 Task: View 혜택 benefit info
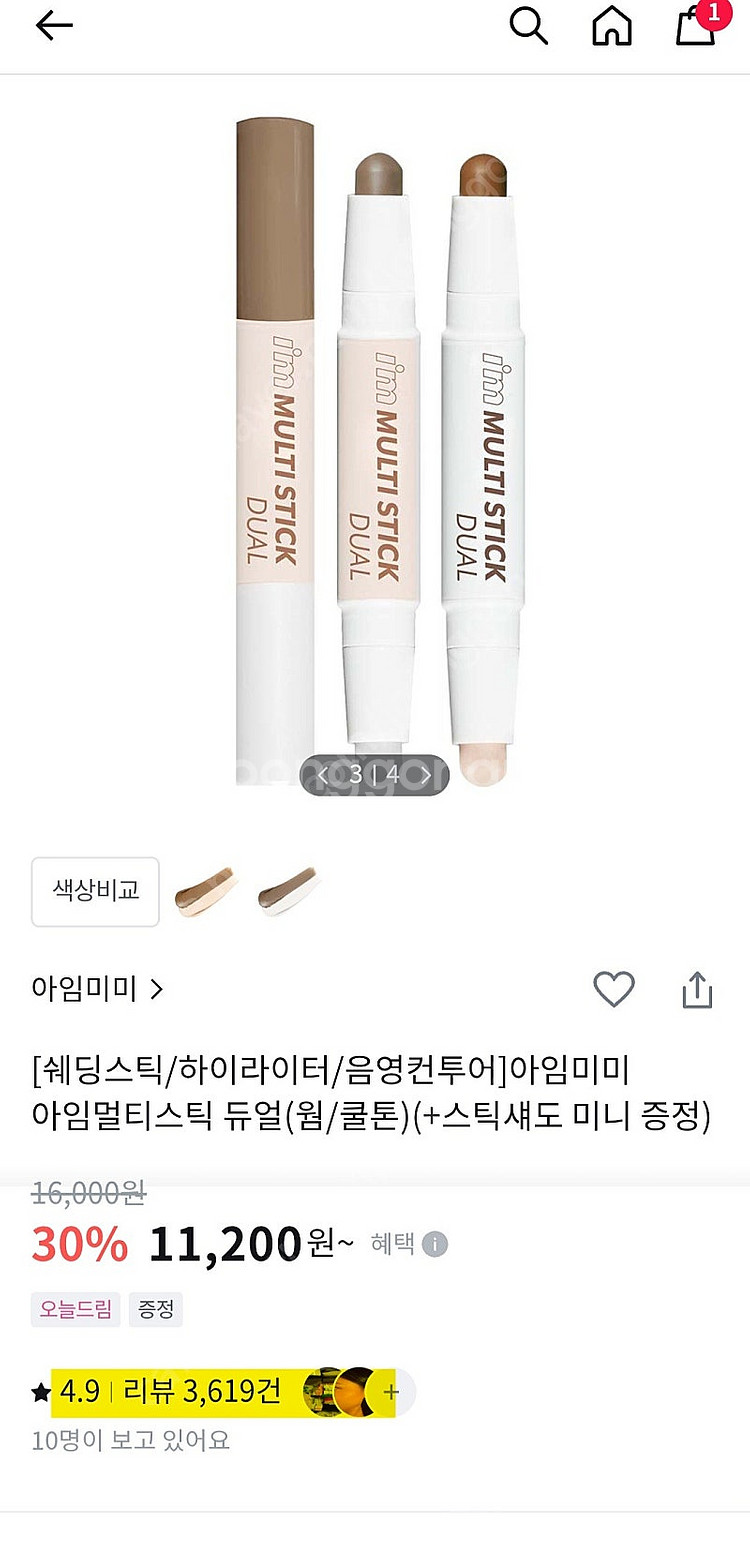coord(409,1244)
